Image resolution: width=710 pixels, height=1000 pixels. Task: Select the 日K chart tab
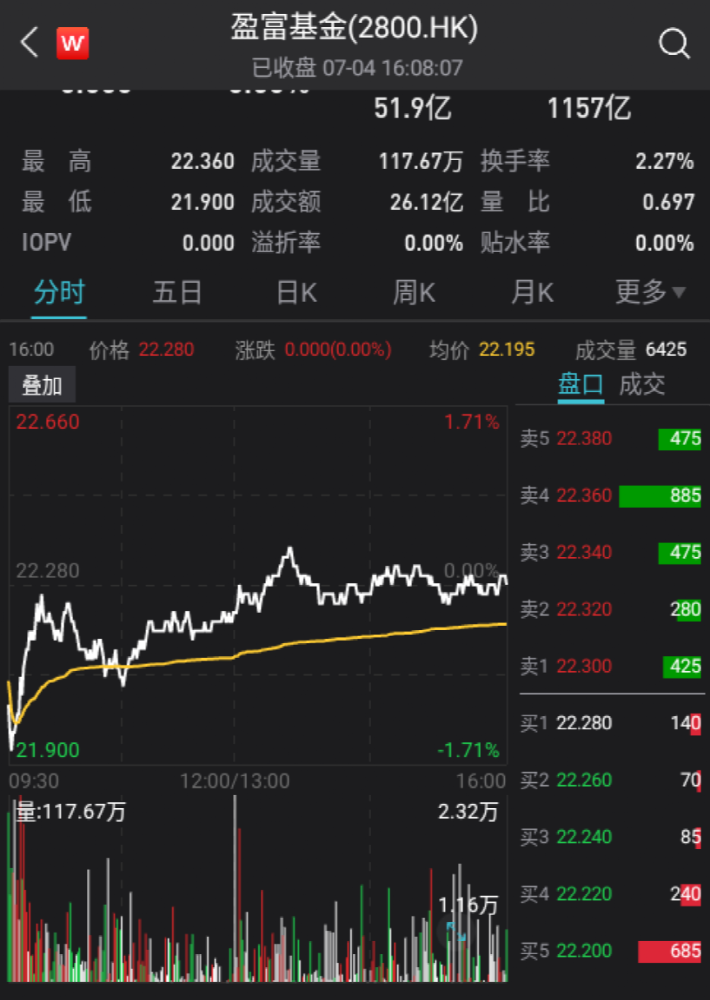tap(296, 292)
